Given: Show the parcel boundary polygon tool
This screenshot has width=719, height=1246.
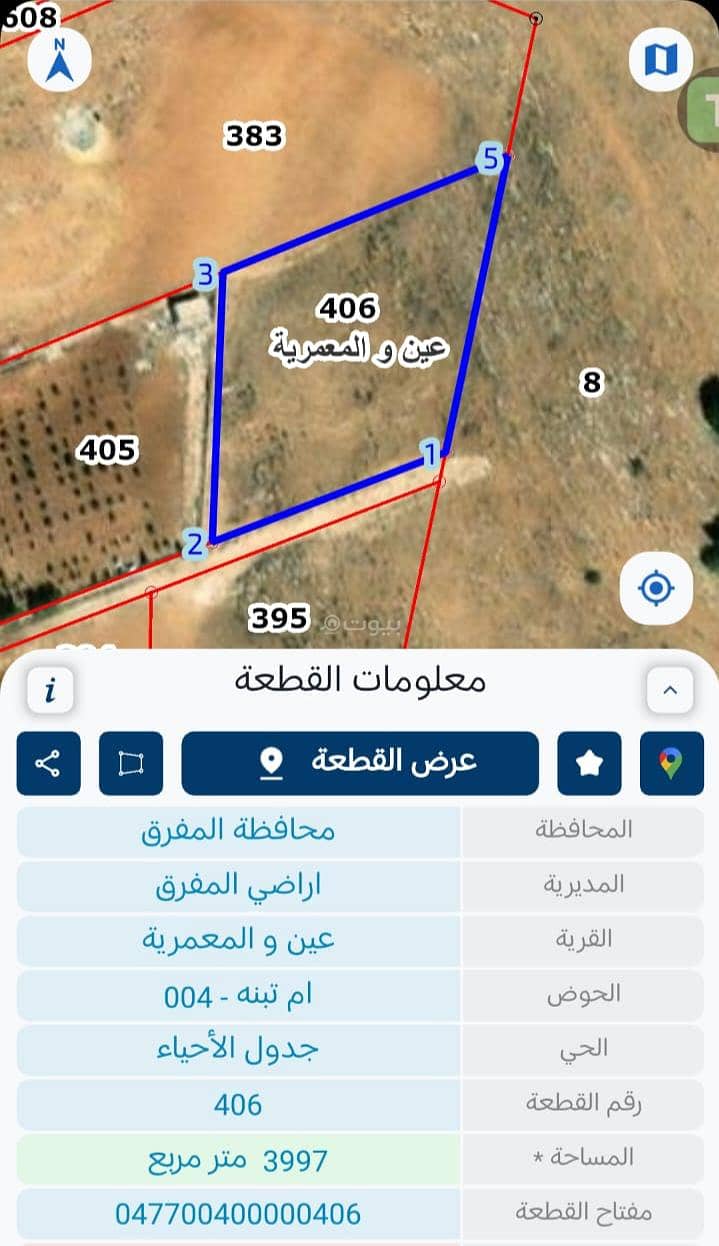Looking at the screenshot, I should 131,763.
